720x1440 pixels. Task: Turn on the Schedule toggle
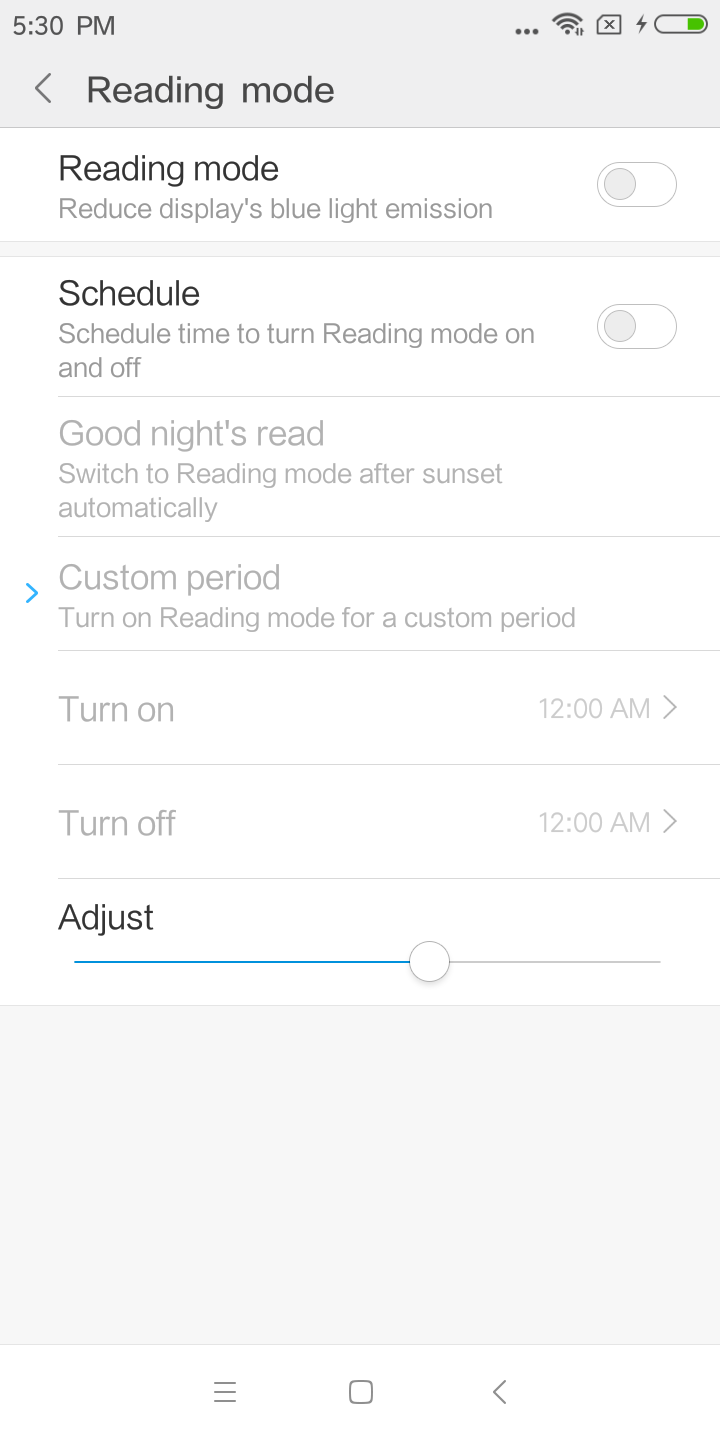pos(636,327)
